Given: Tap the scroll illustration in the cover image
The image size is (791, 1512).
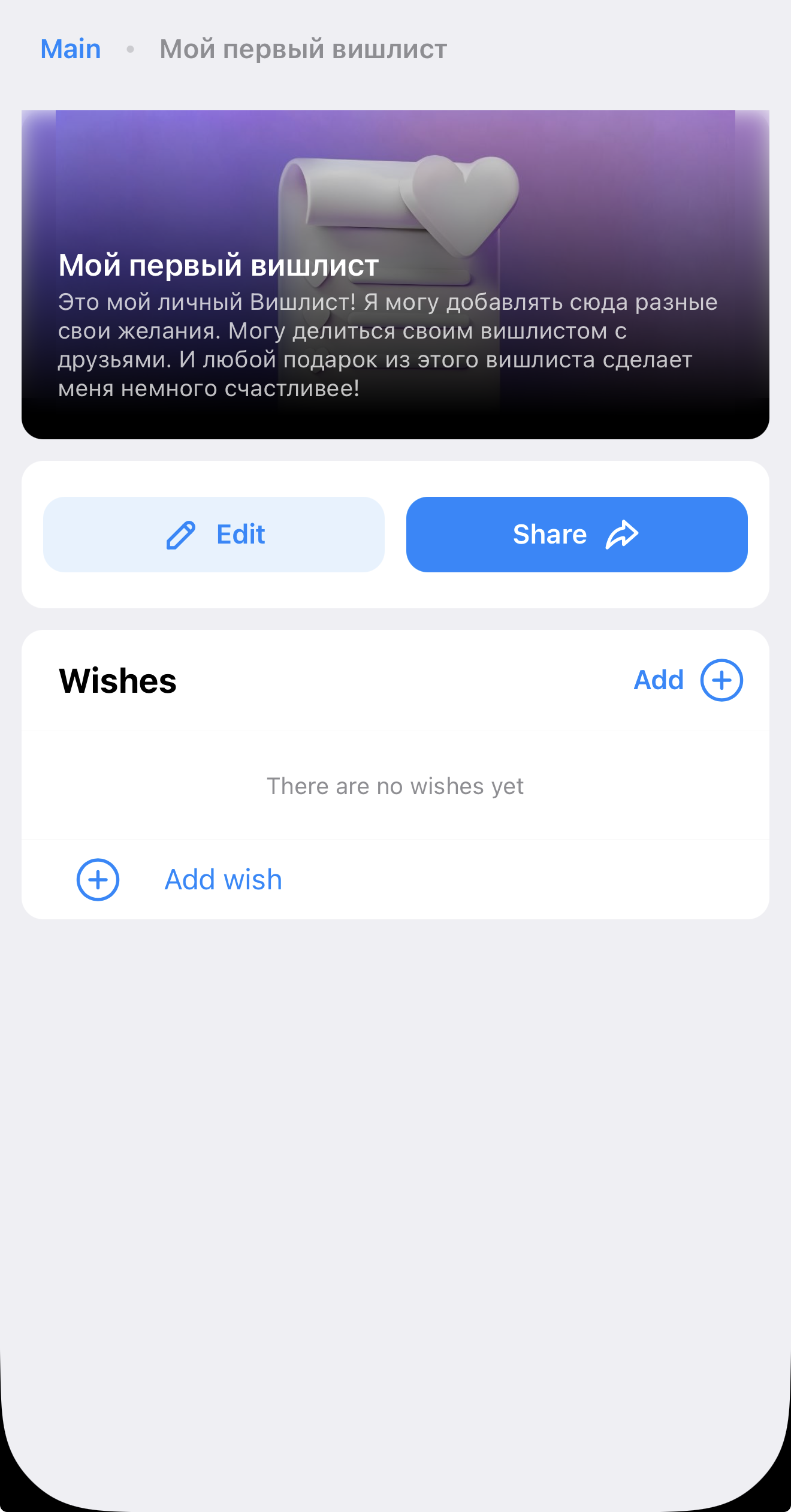Looking at the screenshot, I should pyautogui.click(x=336, y=198).
